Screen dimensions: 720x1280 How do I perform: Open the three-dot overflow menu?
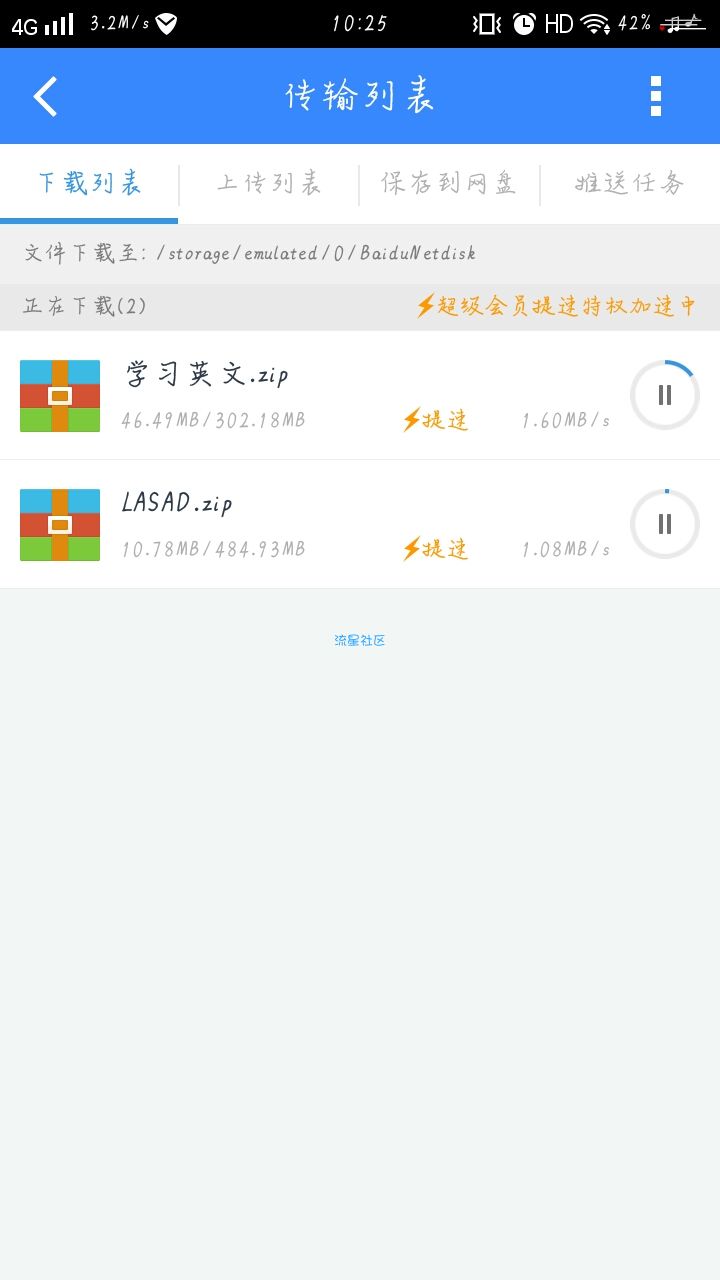tap(656, 97)
